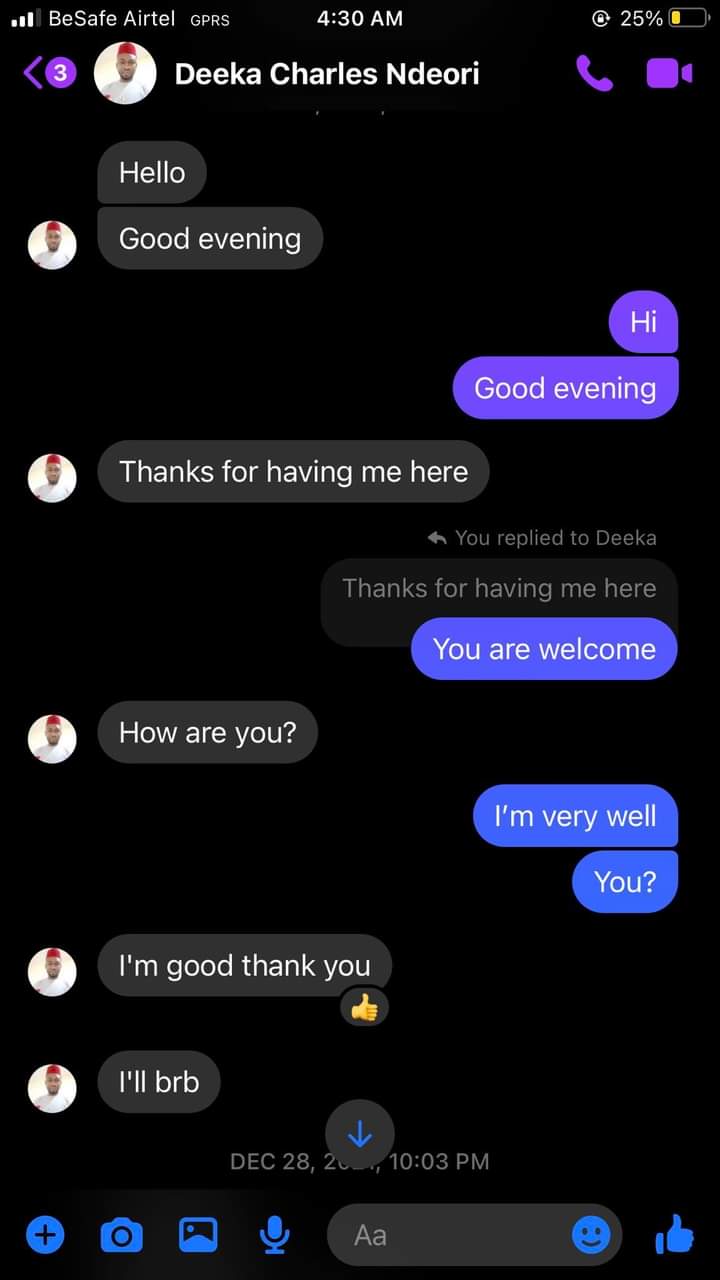Screen dimensions: 720x1280
Task: Open the photo gallery picker
Action: click(198, 1236)
